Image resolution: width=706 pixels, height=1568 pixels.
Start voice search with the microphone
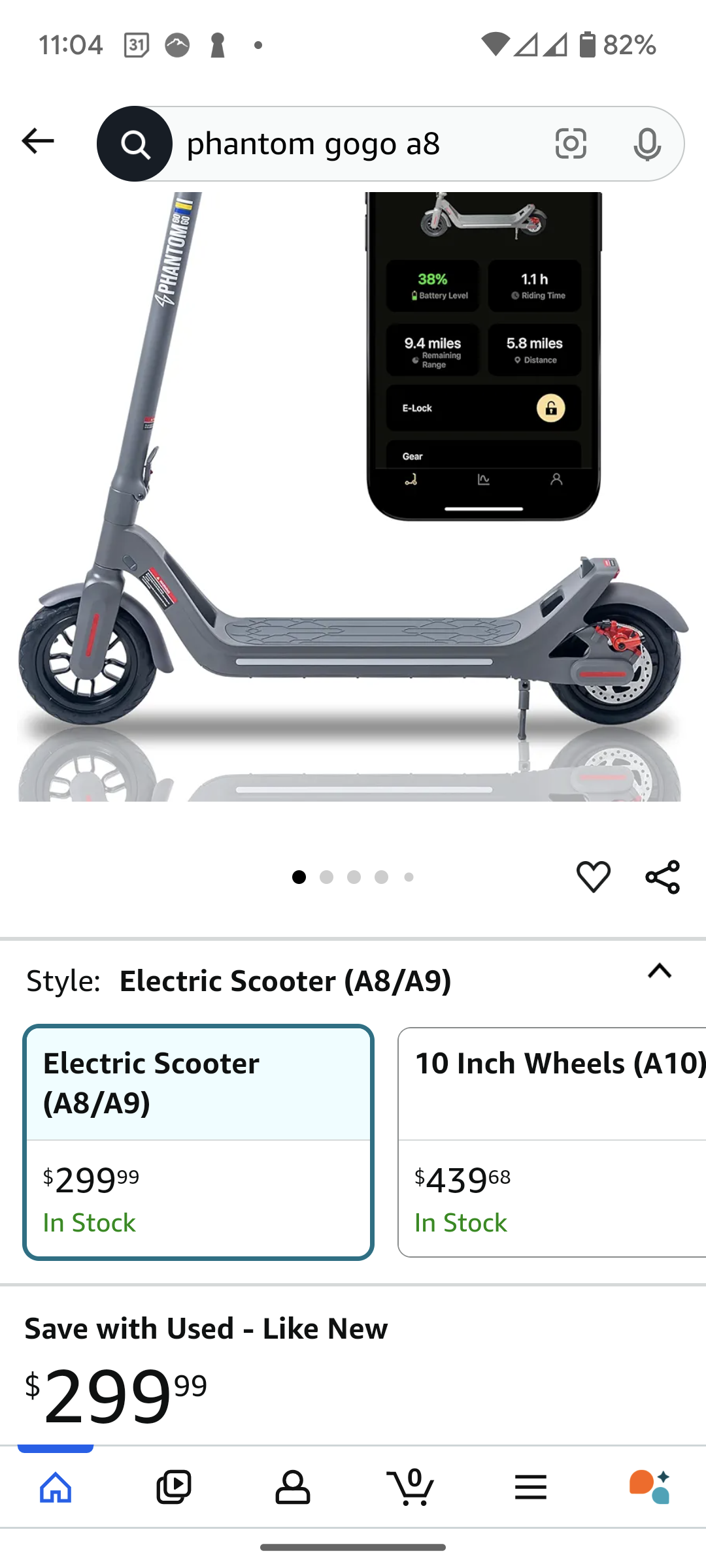pyautogui.click(x=647, y=144)
